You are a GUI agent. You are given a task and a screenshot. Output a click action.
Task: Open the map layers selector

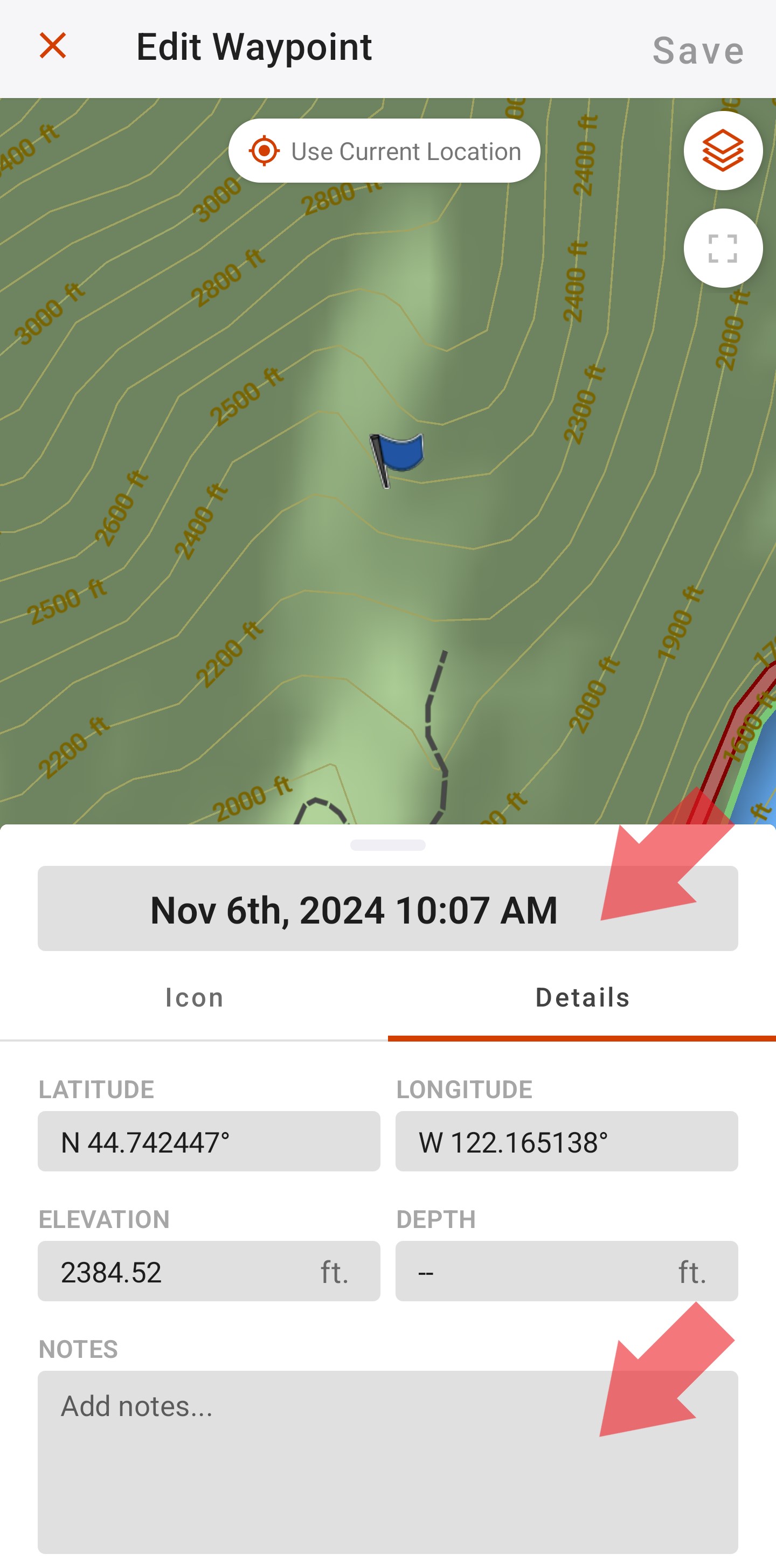click(723, 150)
